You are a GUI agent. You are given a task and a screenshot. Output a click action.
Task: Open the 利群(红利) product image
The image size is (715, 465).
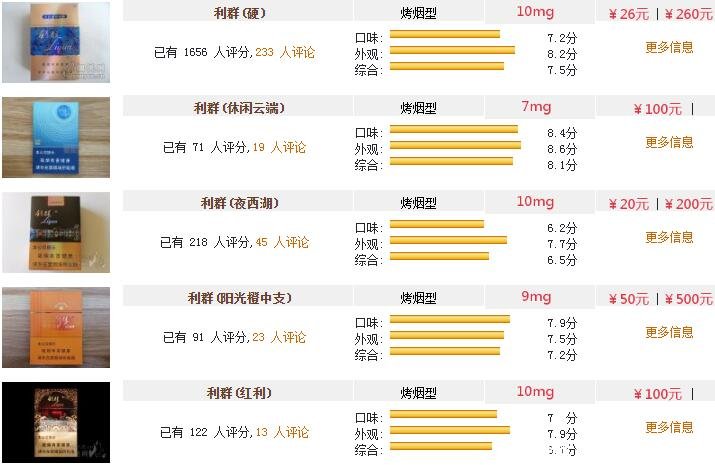click(56, 422)
